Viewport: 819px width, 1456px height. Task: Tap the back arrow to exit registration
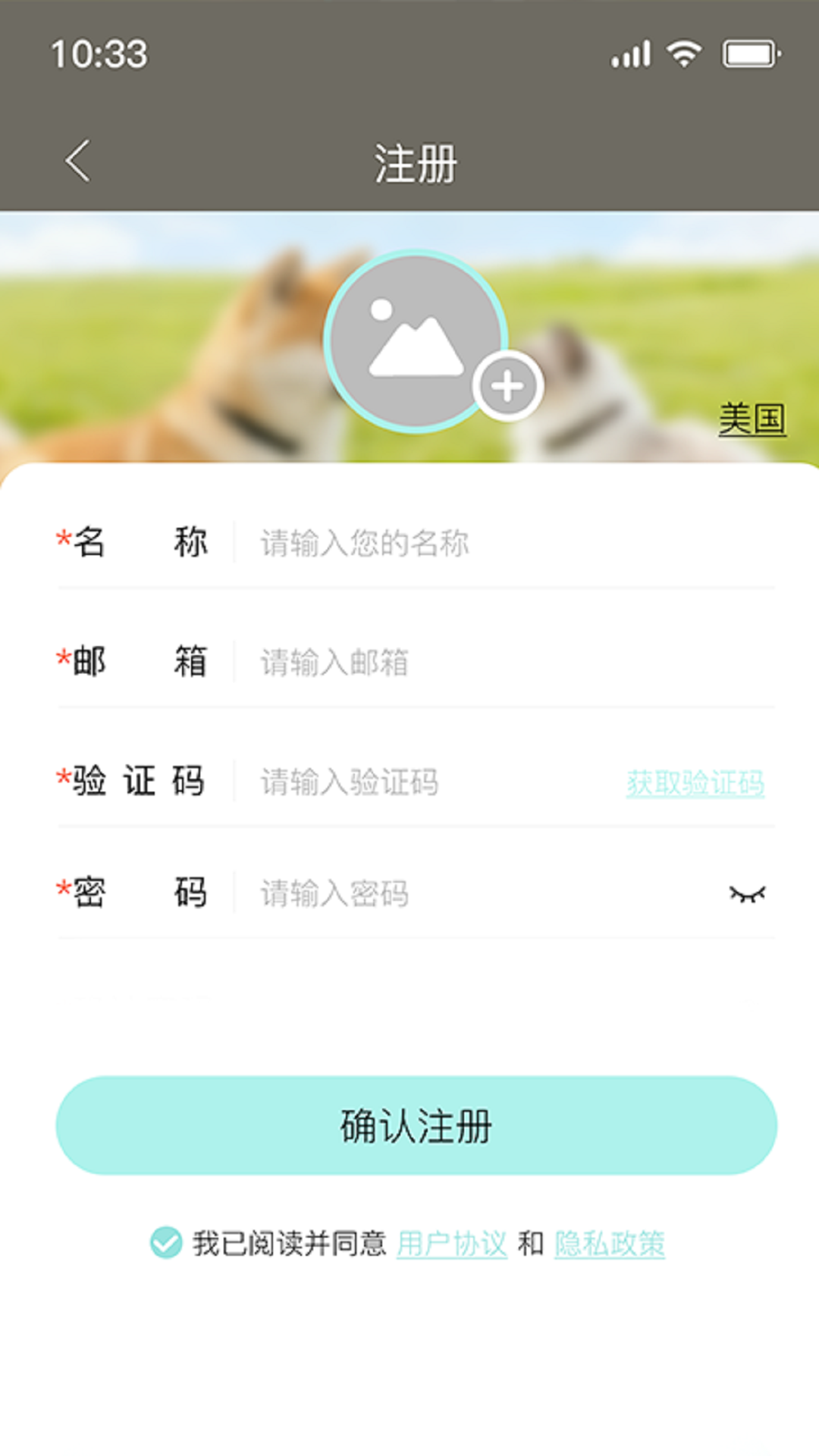coord(76,159)
